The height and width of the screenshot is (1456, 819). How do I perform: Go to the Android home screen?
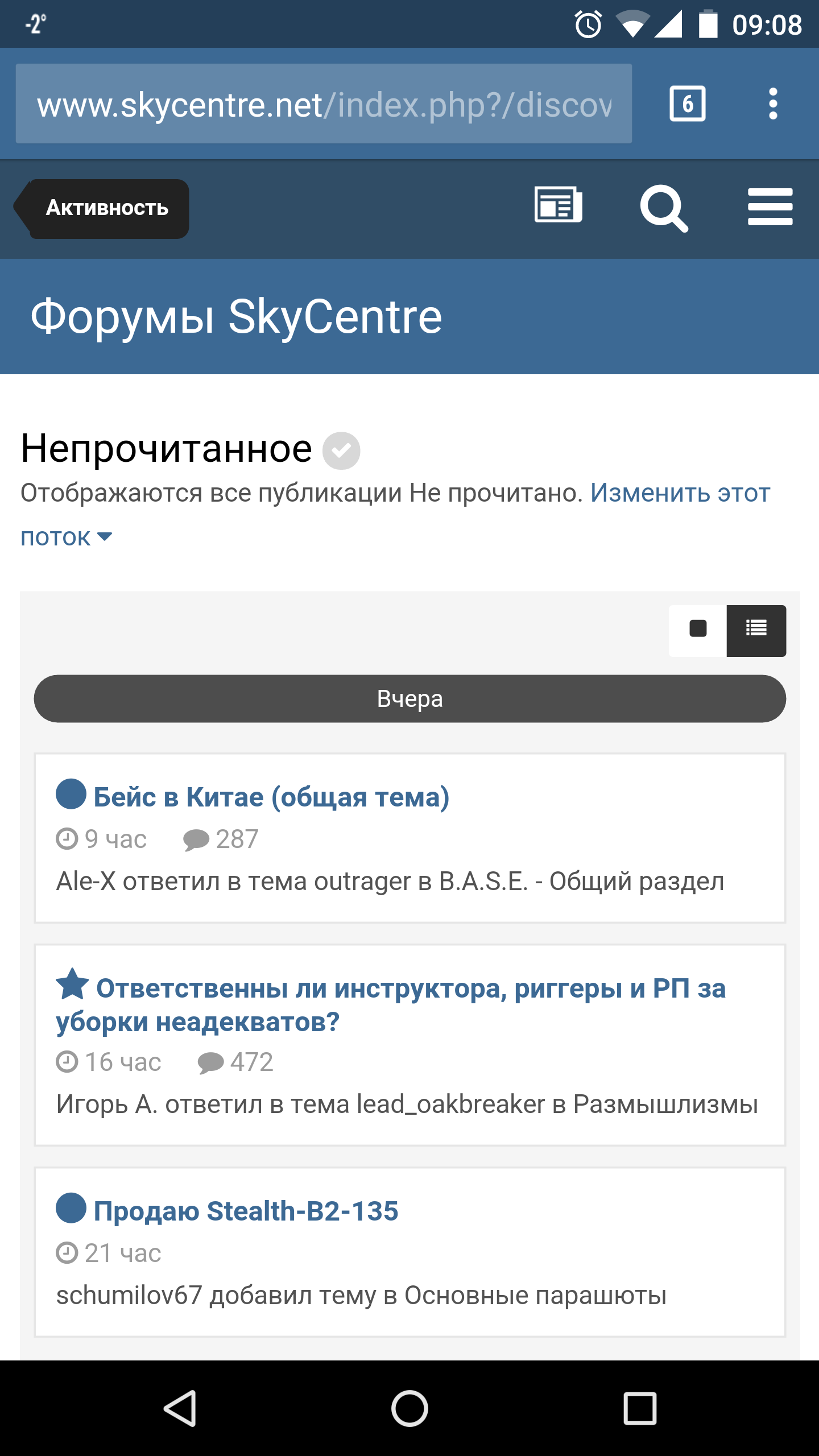pyautogui.click(x=409, y=1408)
